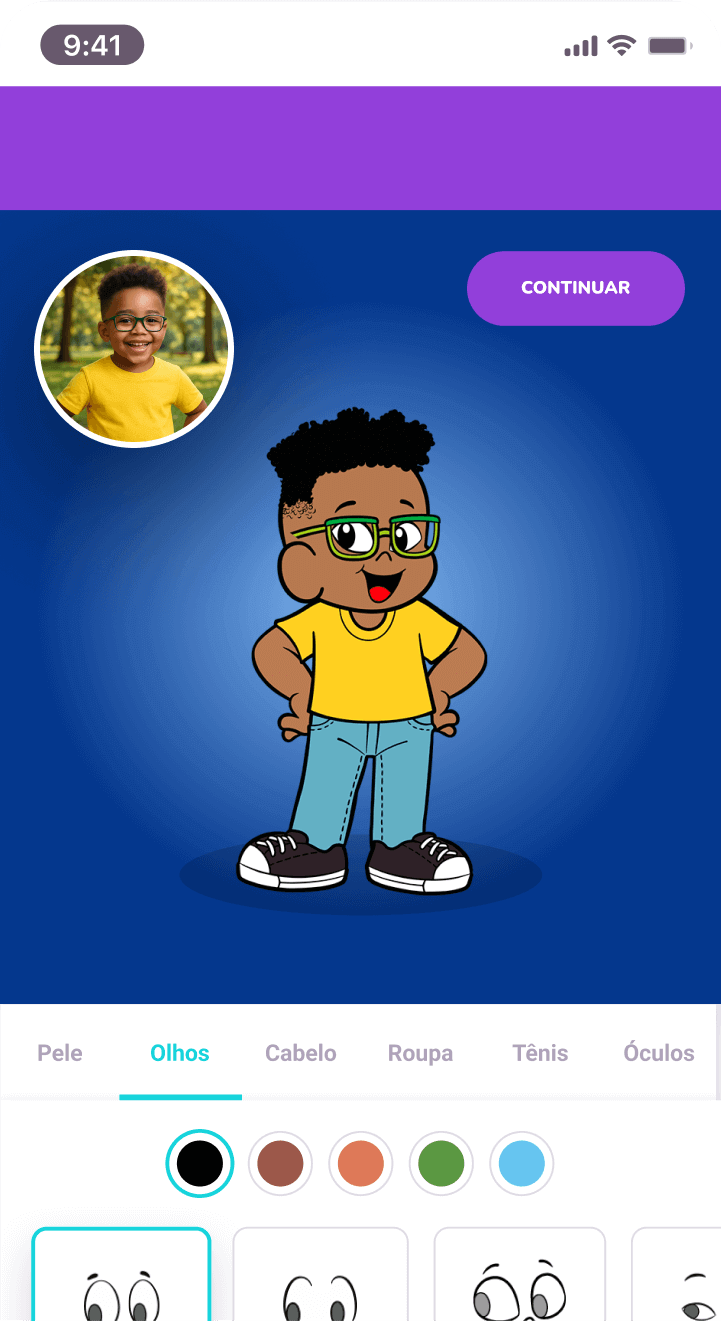This screenshot has height=1321, width=722.
Task: Open the Cabelo tab
Action: pos(300,1053)
